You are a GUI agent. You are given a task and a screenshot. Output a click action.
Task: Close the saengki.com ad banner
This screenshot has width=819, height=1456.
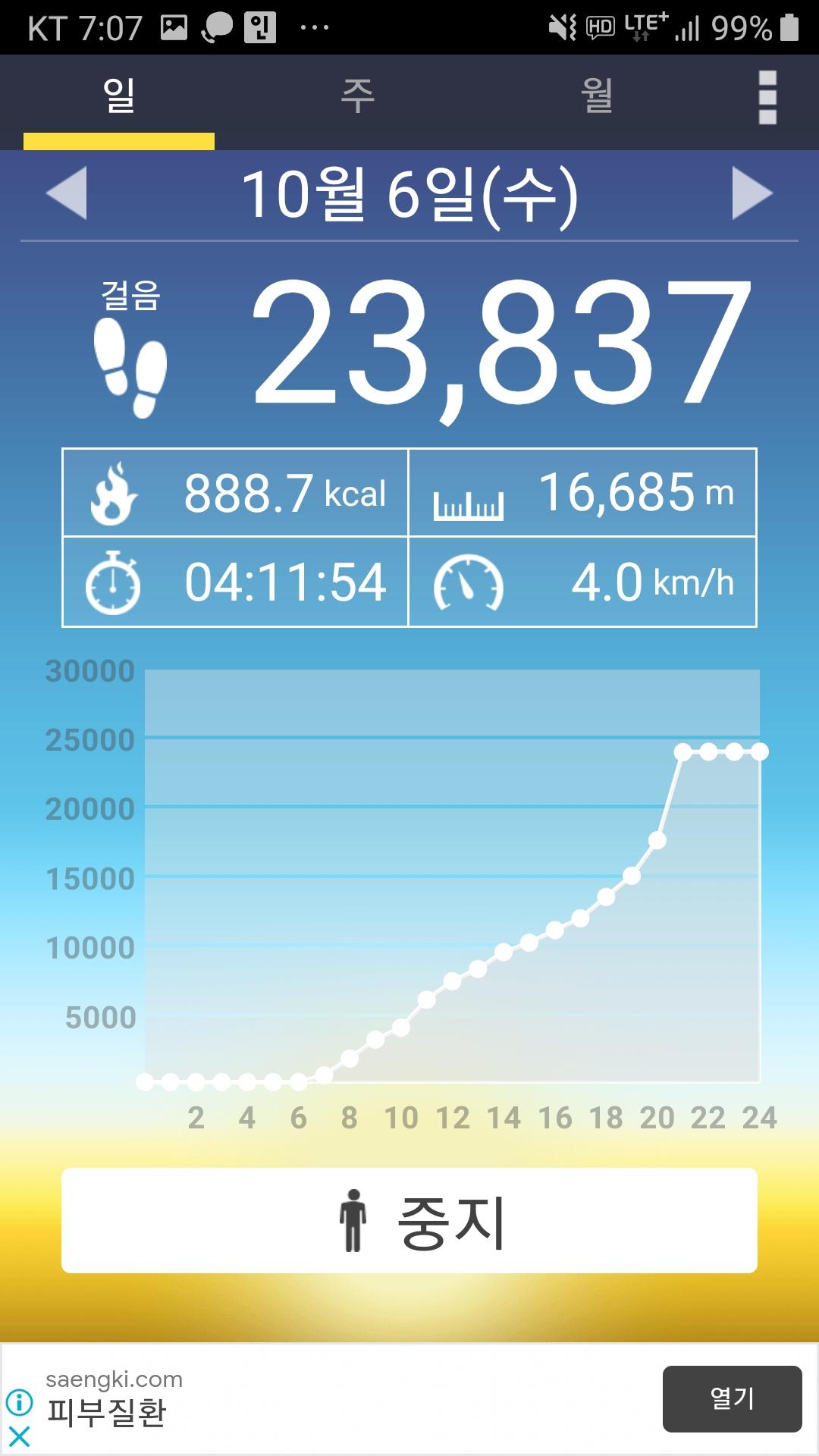click(19, 1436)
